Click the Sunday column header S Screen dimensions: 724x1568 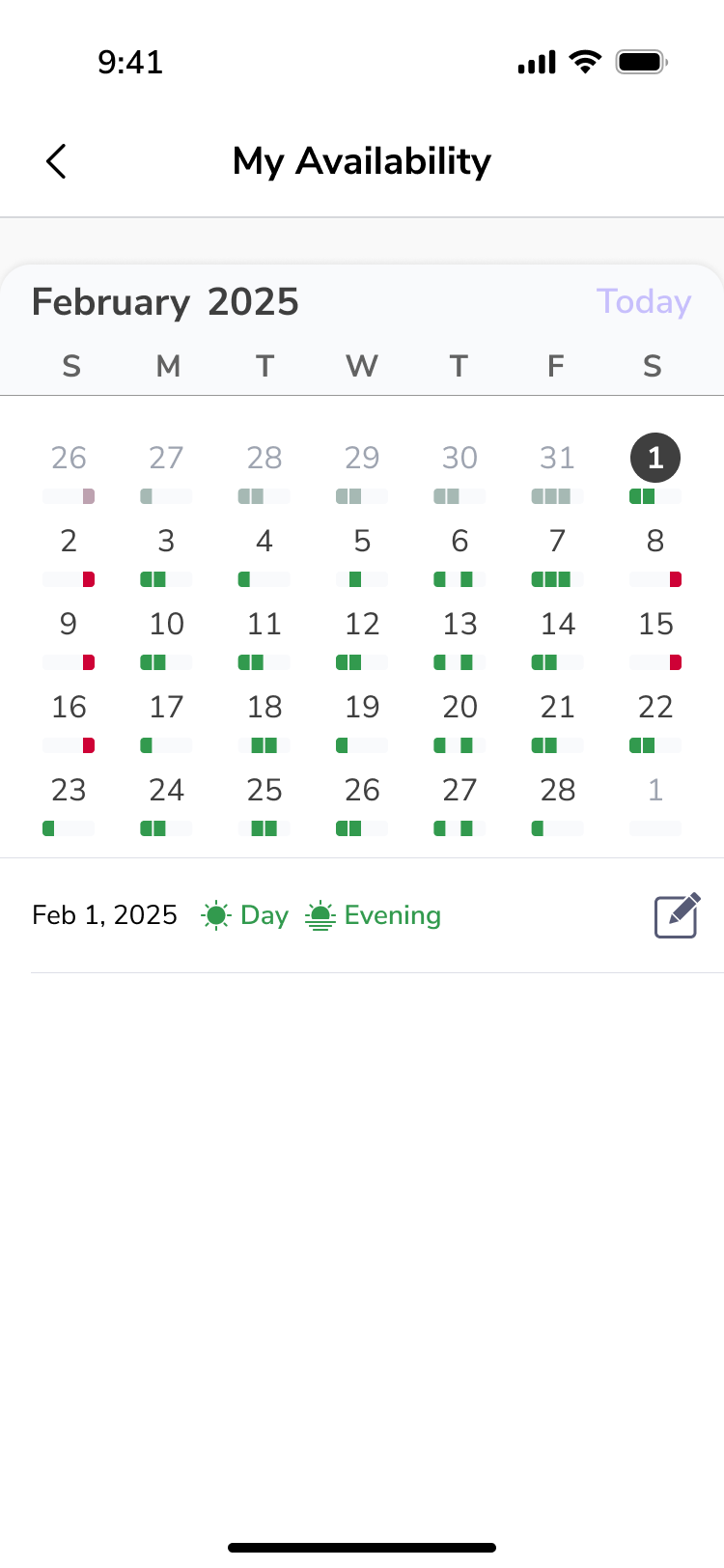(70, 366)
